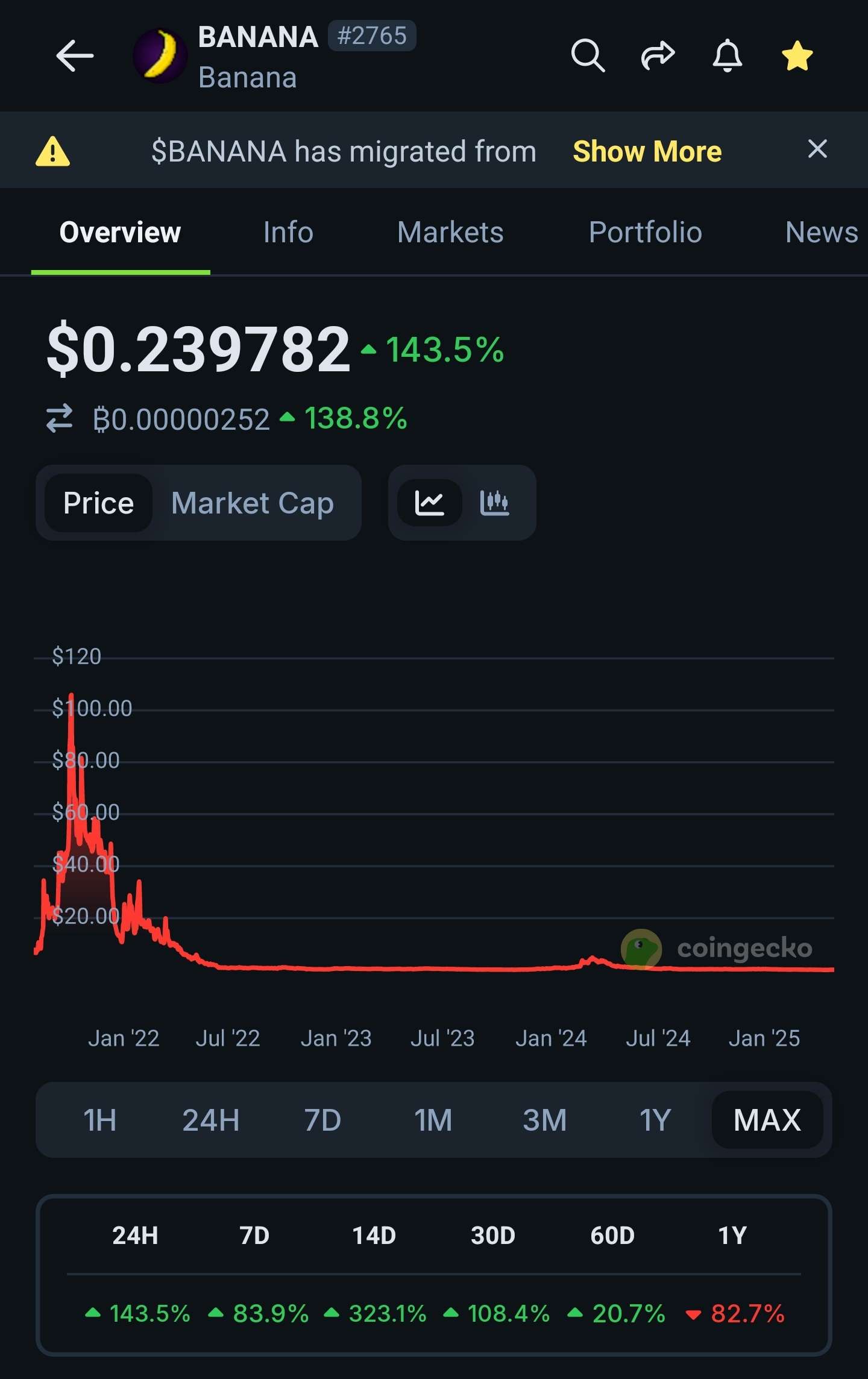868x1379 pixels.
Task: Tap Show More on migration notice
Action: (x=647, y=151)
